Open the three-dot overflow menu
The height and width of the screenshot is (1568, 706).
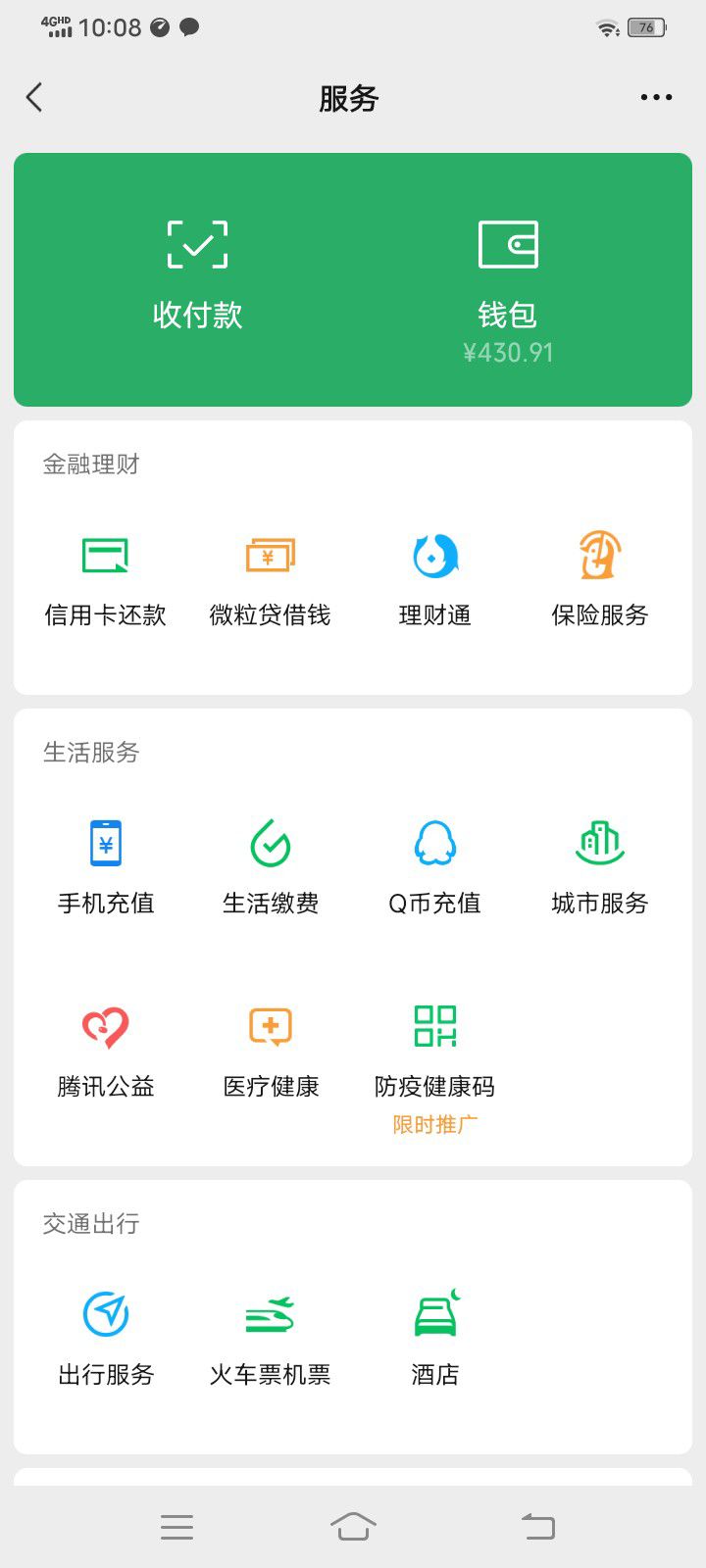(x=656, y=97)
